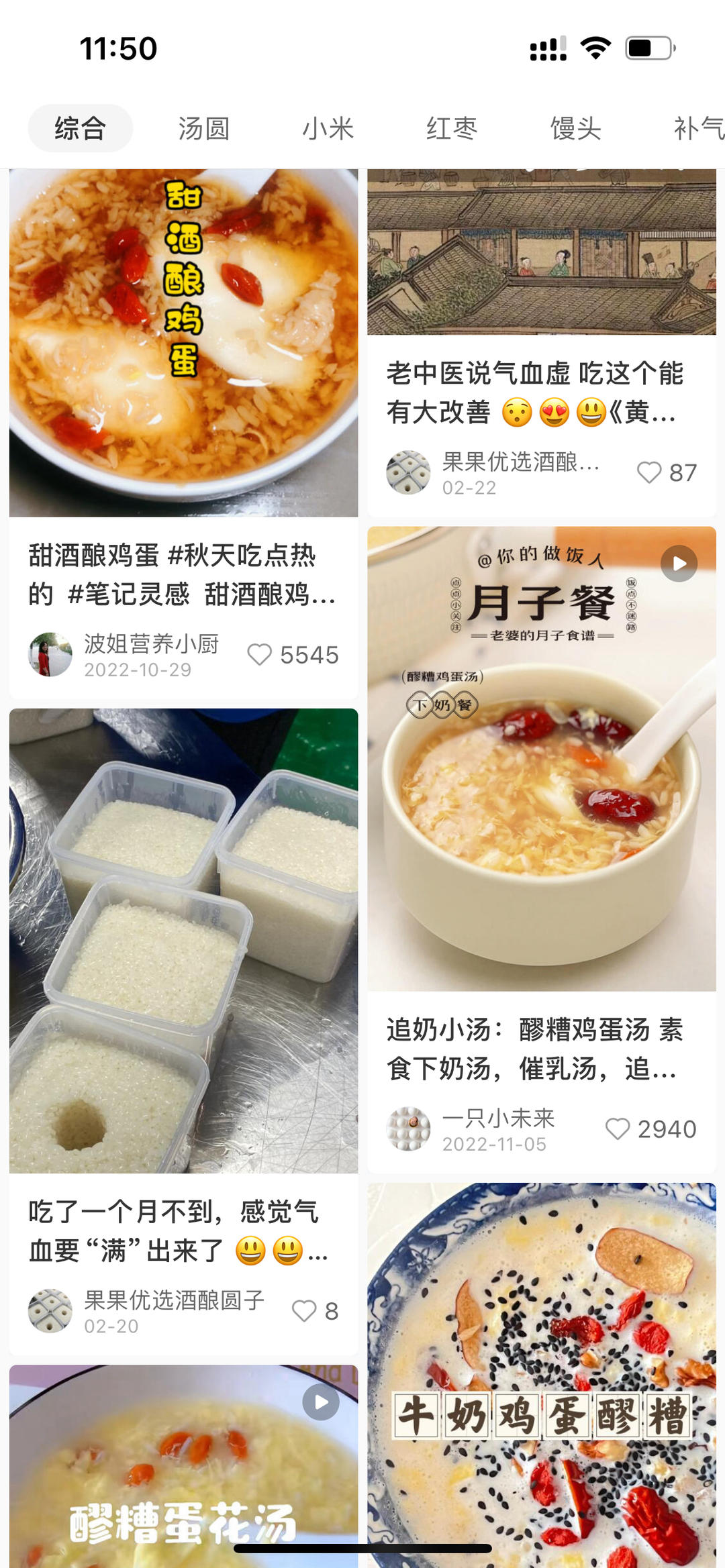Open 一只小未来's profile
Viewport: 725px width, 1568px height.
click(x=408, y=1129)
